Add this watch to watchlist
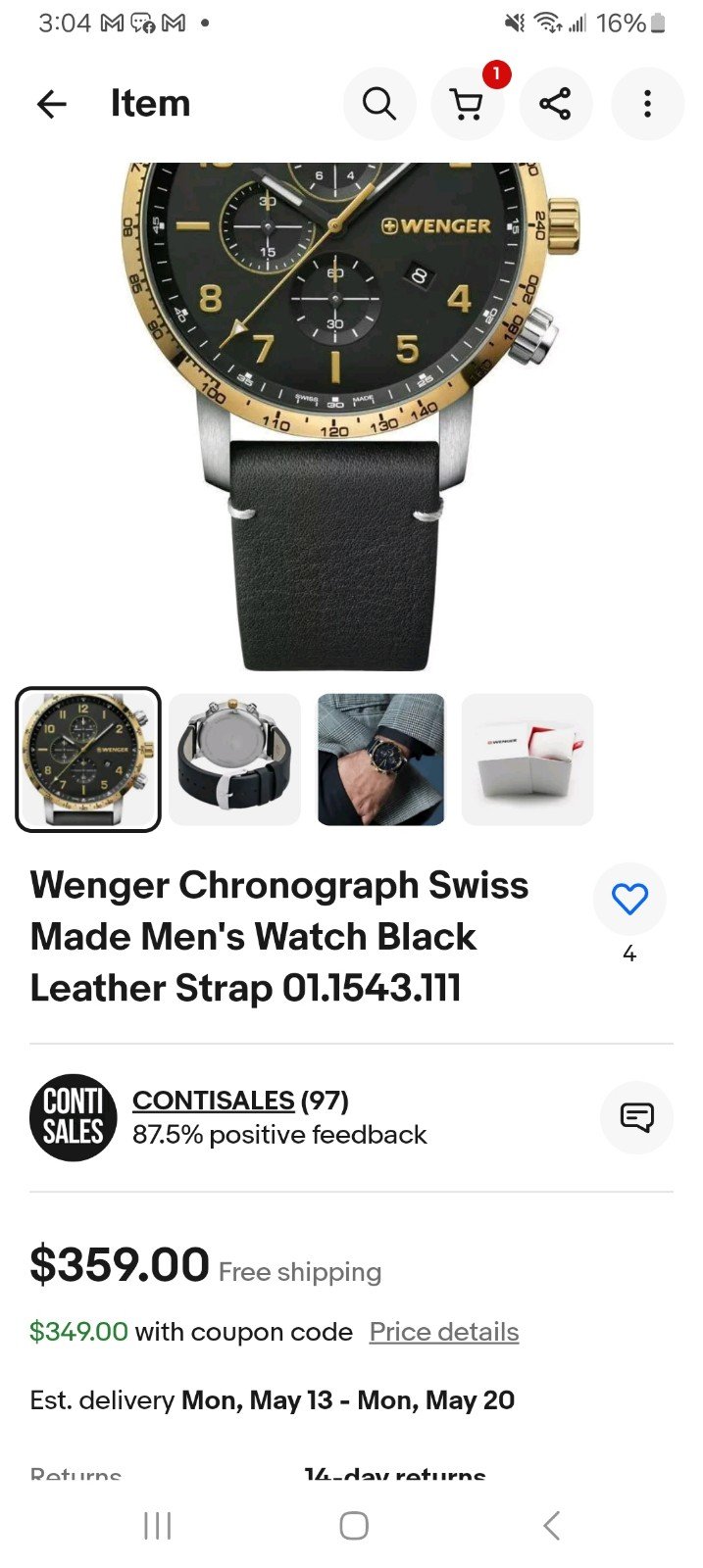 [x=629, y=899]
